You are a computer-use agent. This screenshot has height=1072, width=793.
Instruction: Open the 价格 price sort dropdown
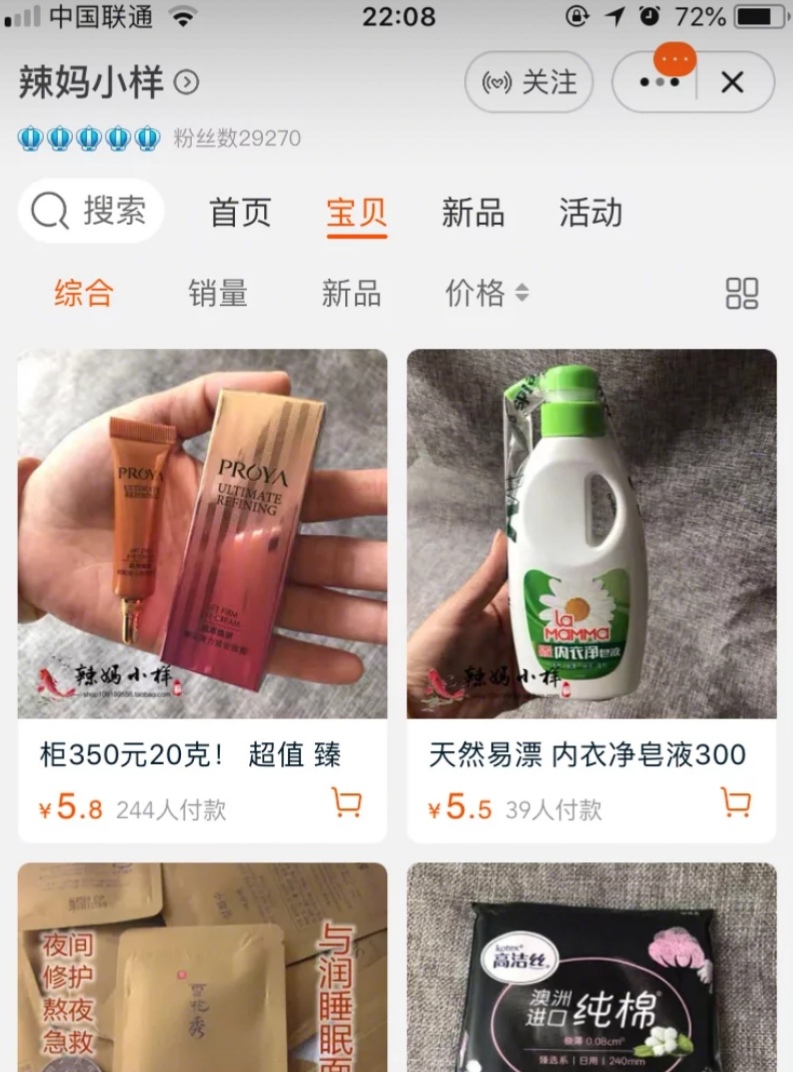473,294
